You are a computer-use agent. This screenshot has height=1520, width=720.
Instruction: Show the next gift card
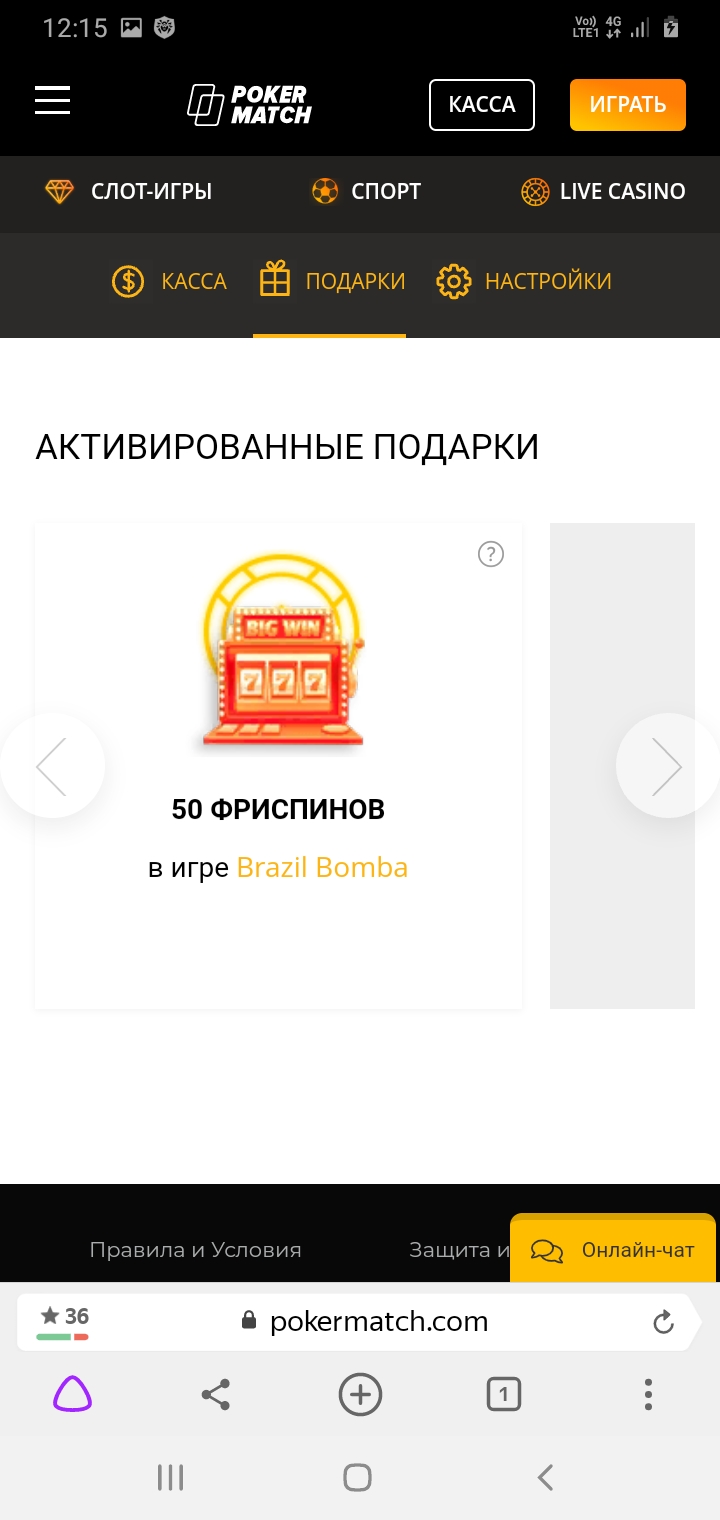(667, 767)
